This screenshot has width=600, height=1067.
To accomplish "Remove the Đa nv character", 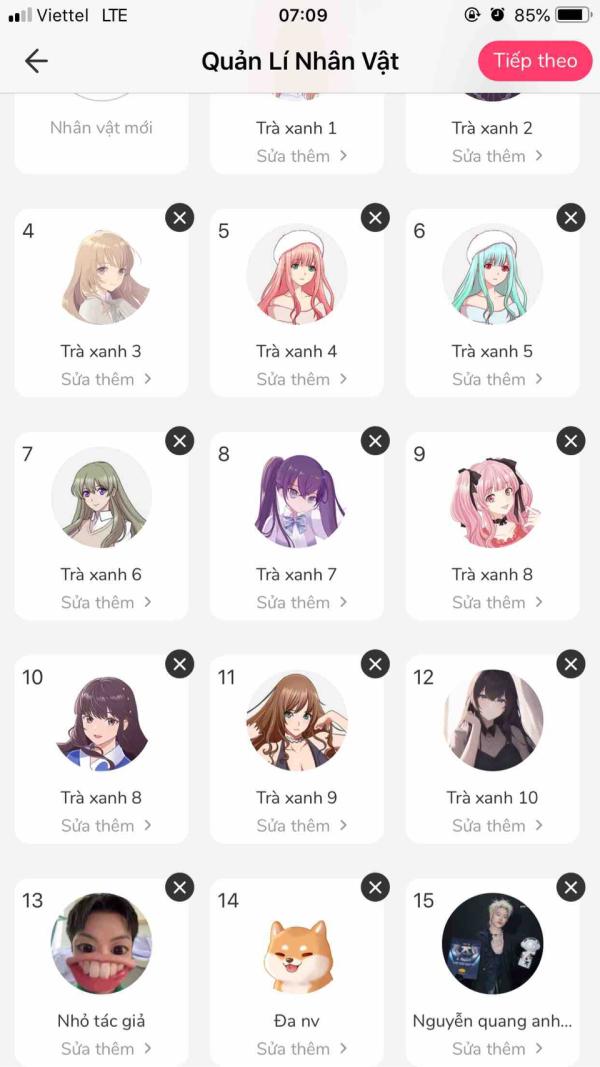I will (376, 887).
